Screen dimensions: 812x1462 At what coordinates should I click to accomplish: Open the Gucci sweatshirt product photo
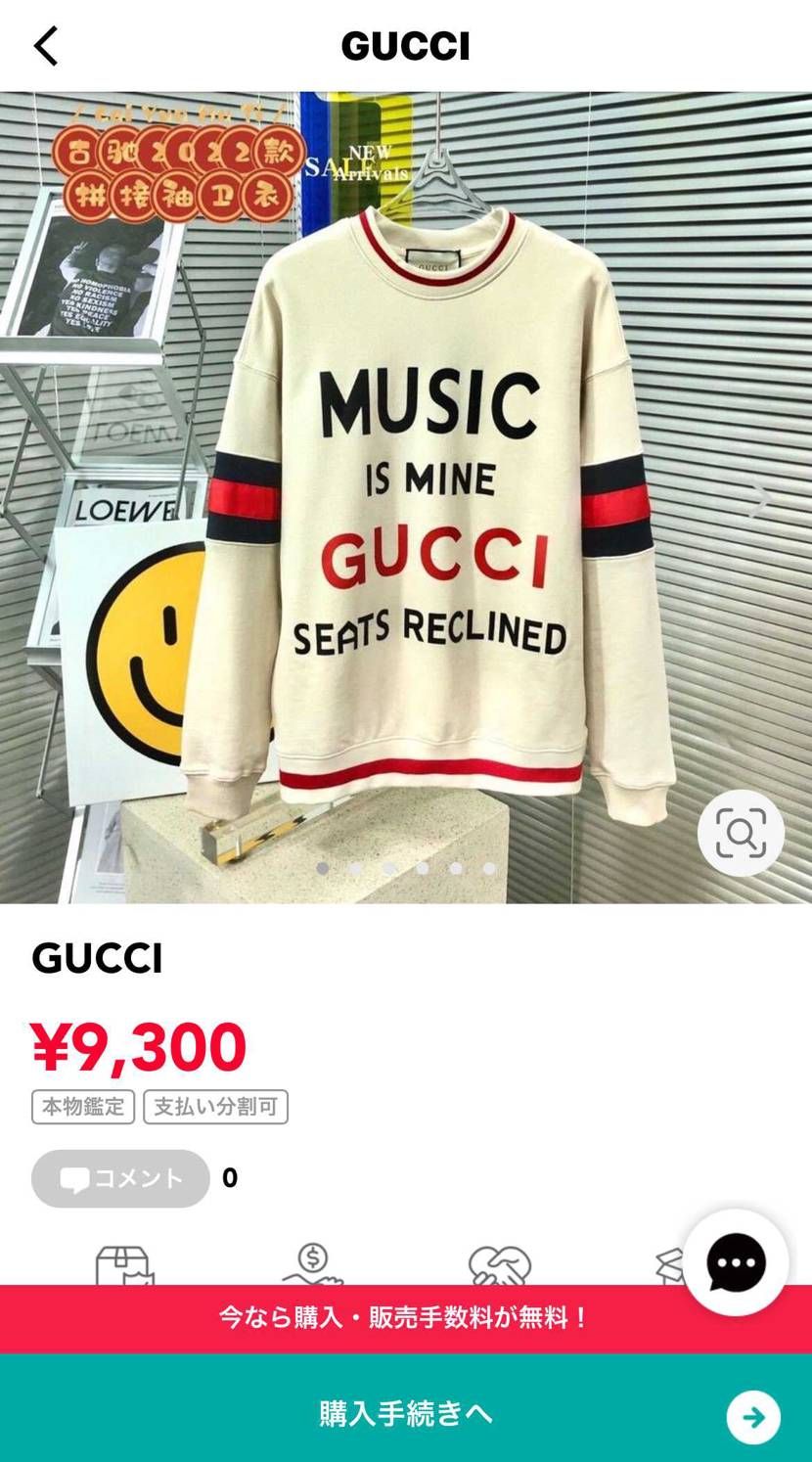coord(430,509)
